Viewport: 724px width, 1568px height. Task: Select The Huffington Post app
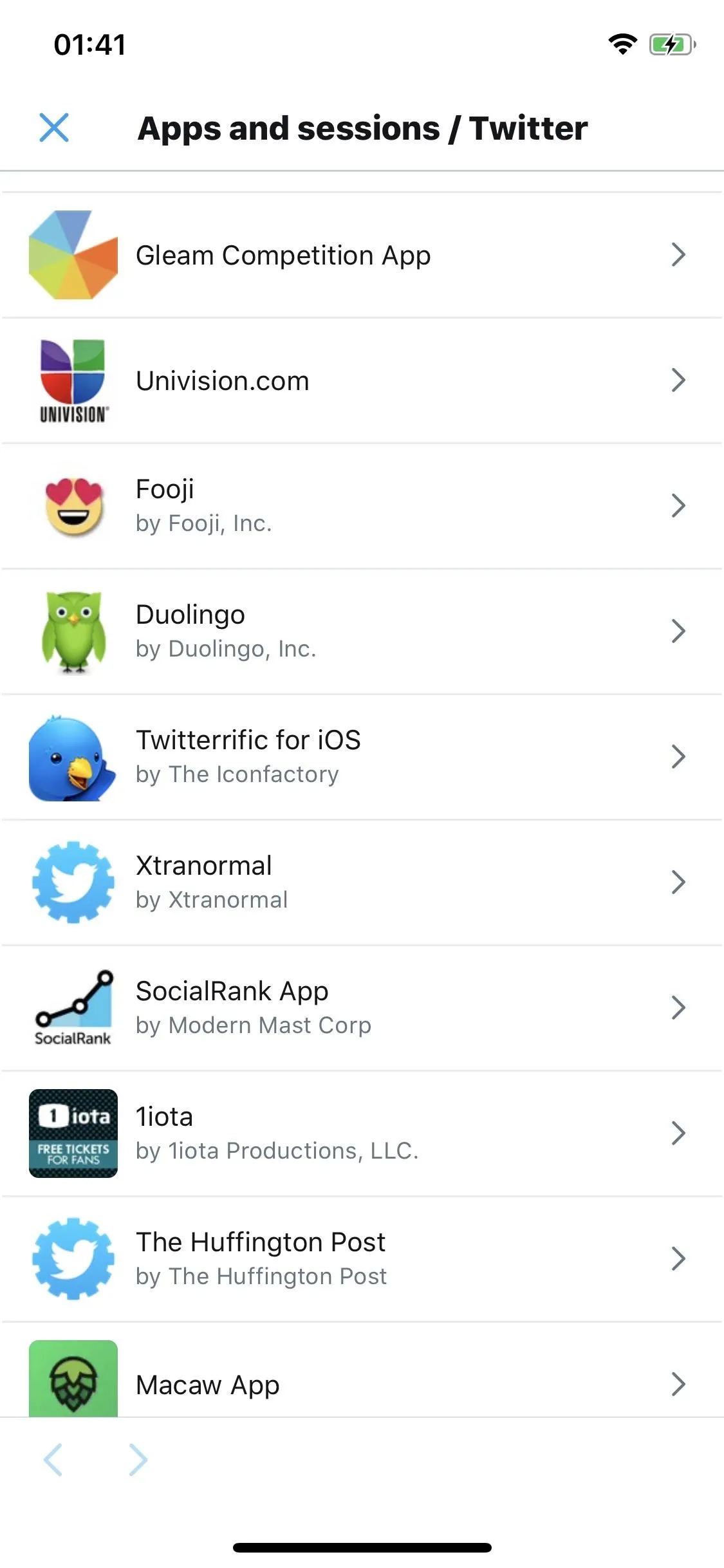362,1259
